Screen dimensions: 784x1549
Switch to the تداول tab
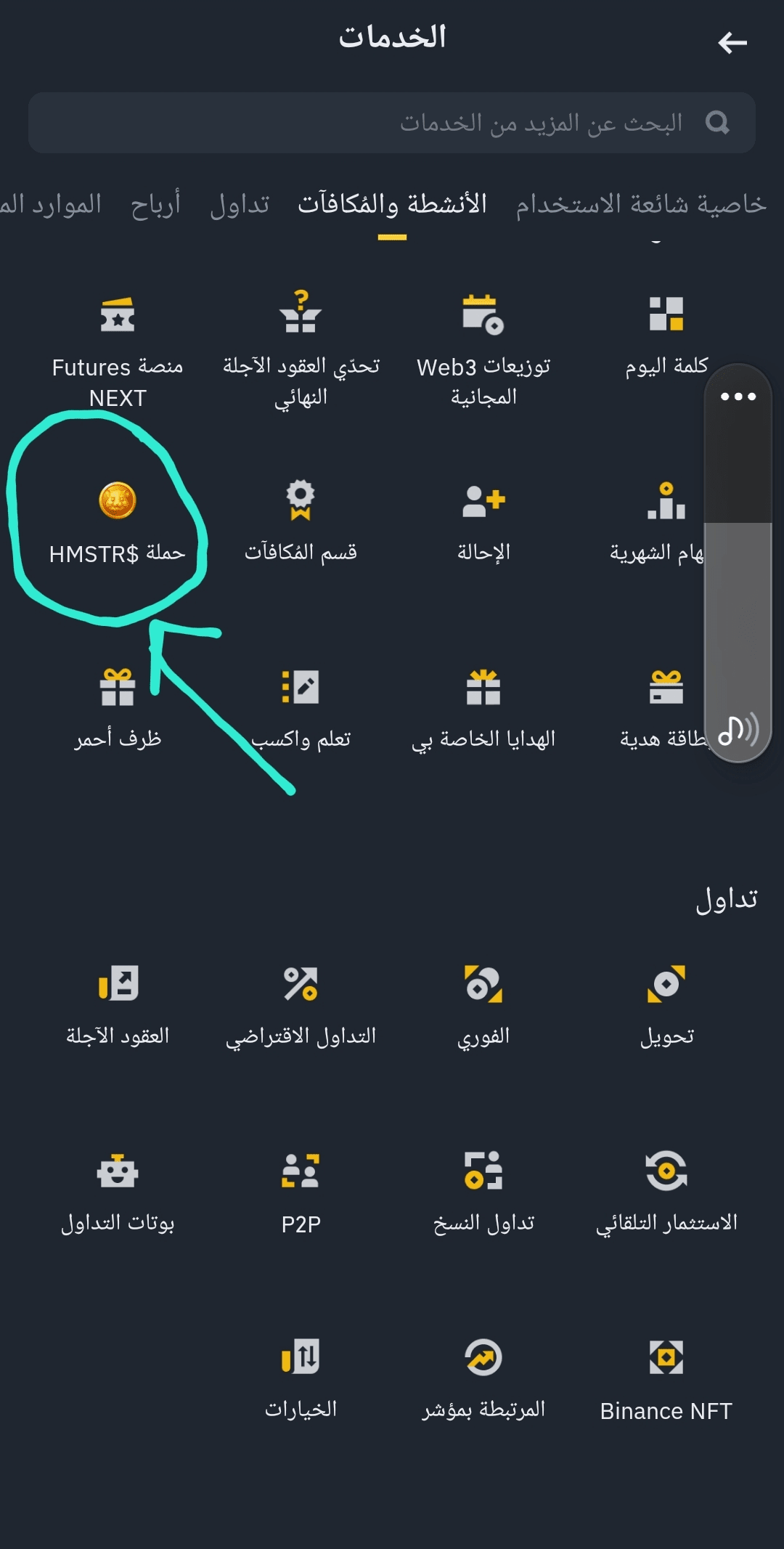[240, 205]
